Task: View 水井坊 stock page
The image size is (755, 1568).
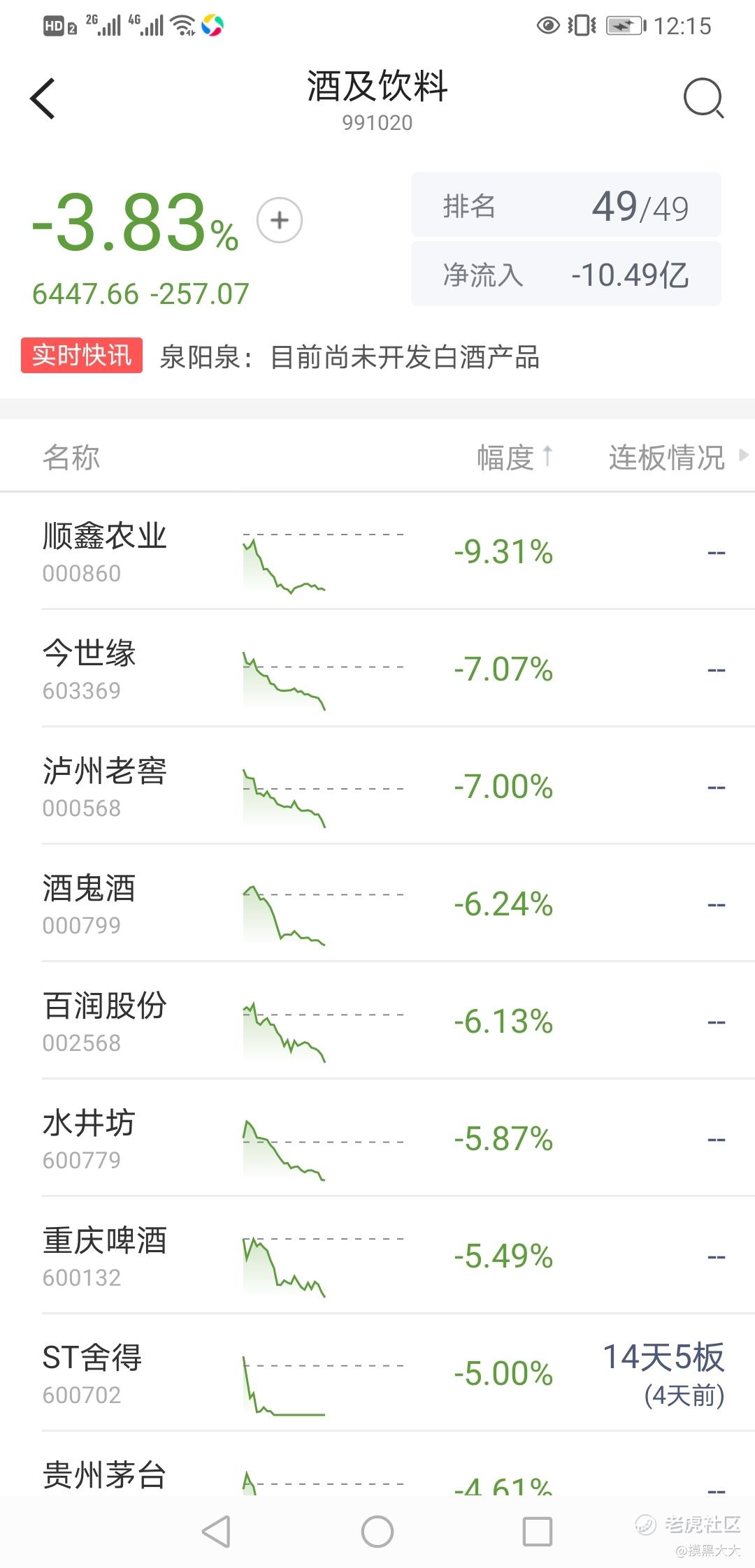Action: click(89, 1138)
